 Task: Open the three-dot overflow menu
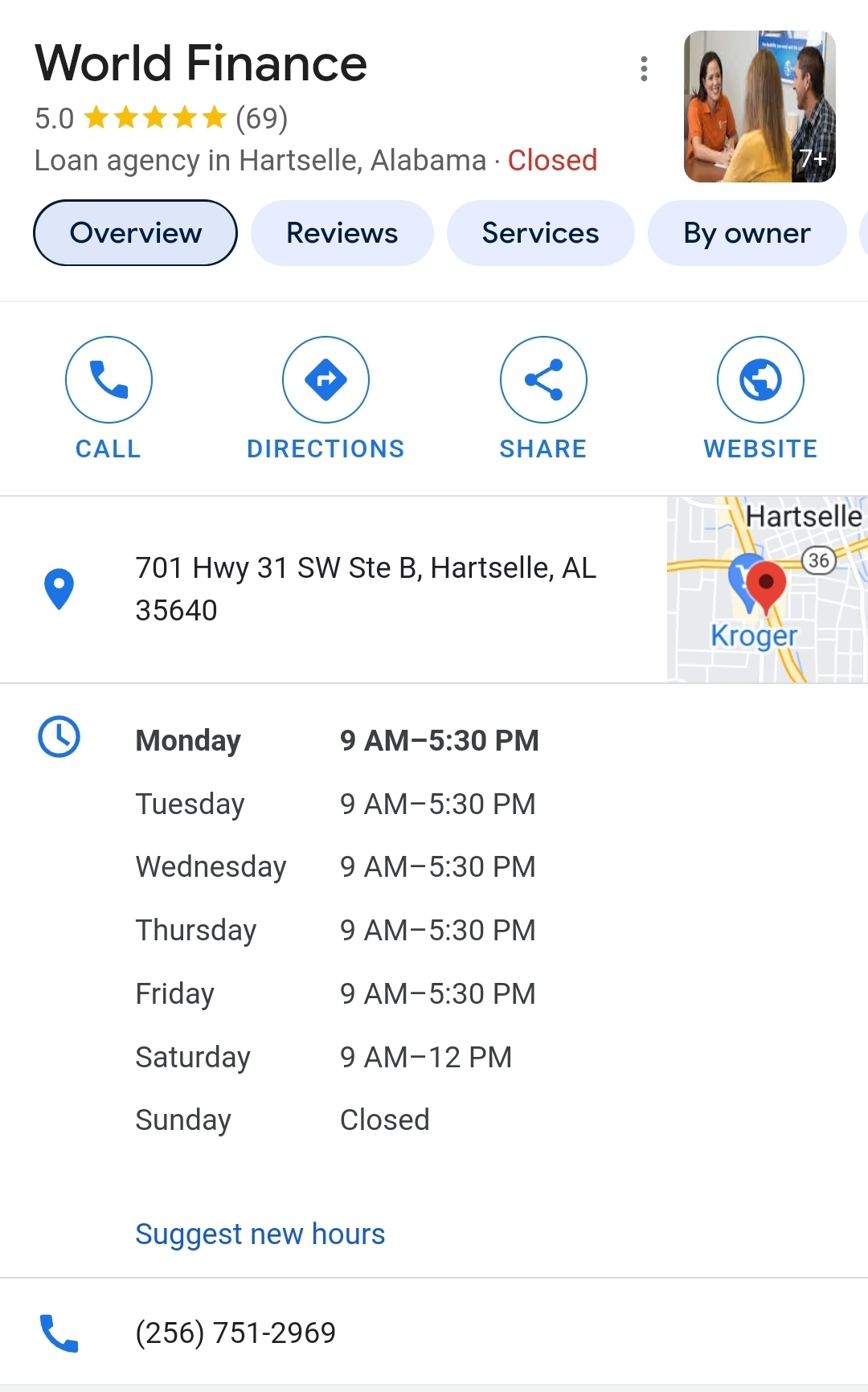tap(644, 69)
